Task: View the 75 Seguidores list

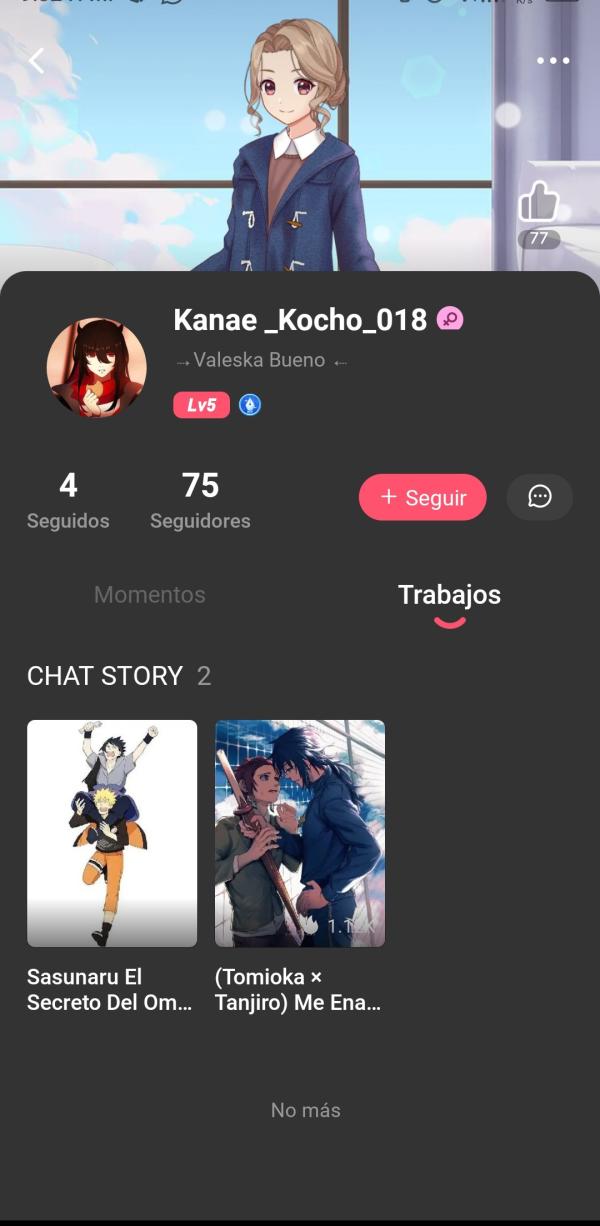Action: point(200,501)
